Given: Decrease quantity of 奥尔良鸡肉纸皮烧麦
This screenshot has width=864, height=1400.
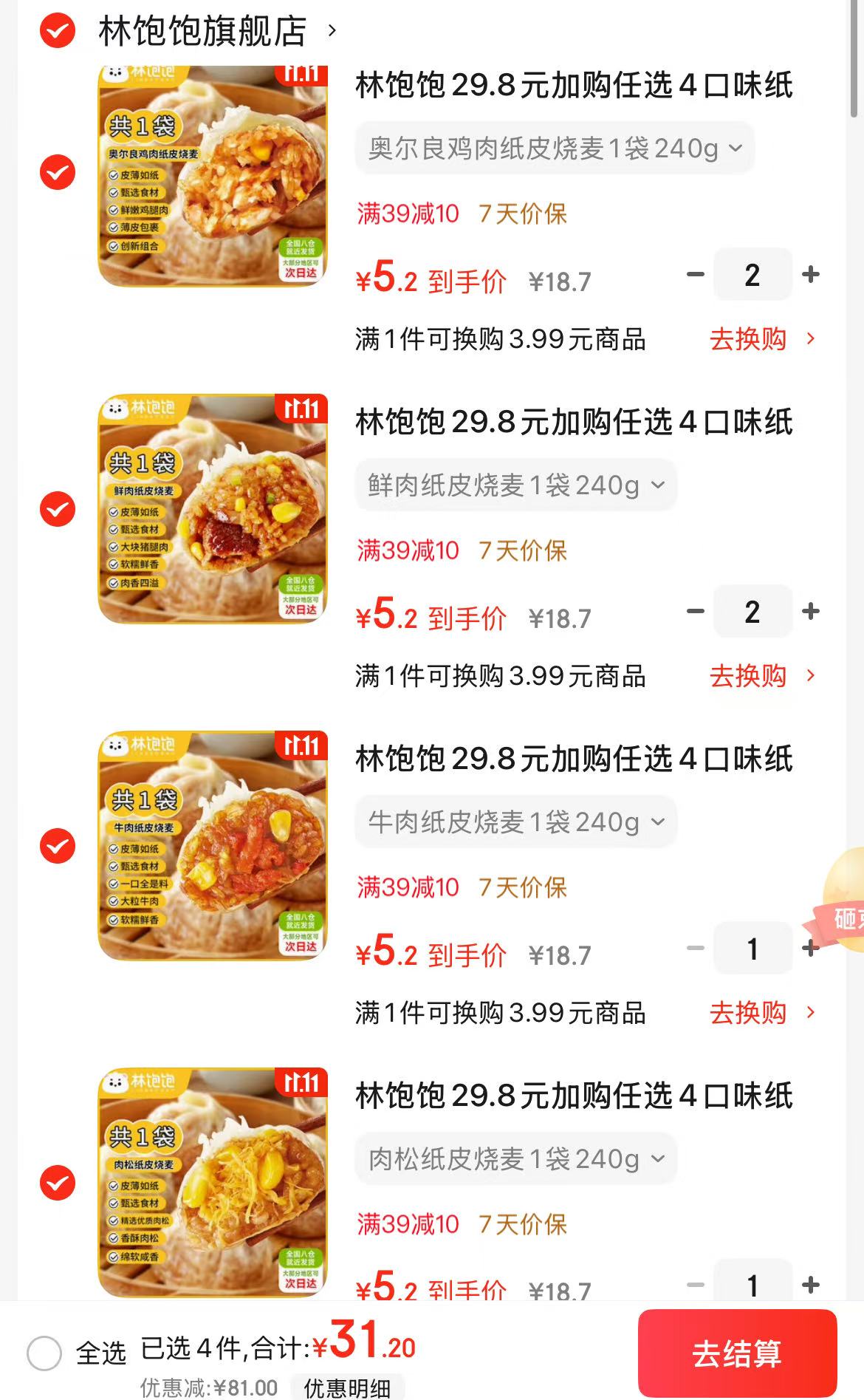Looking at the screenshot, I should pyautogui.click(x=695, y=275).
